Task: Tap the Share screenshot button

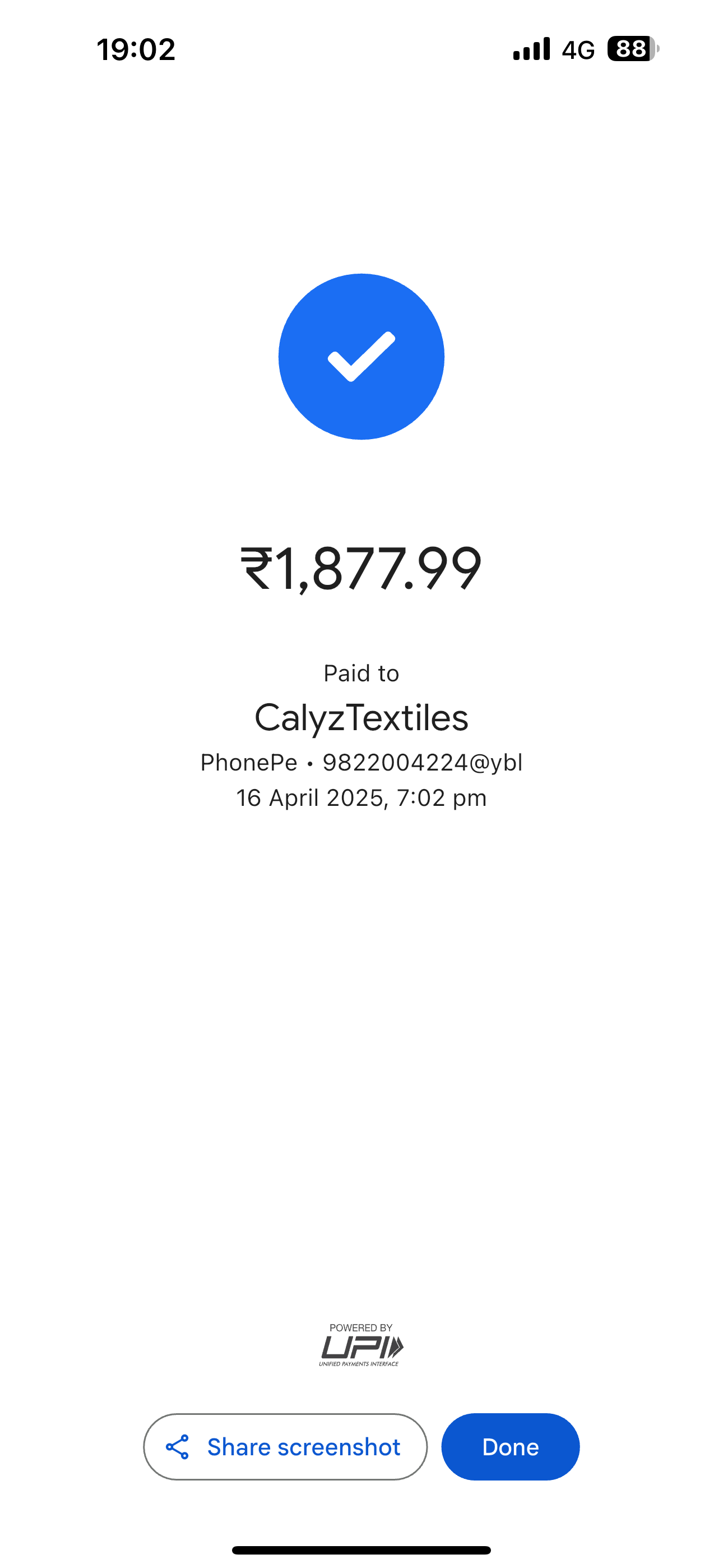Action: point(285,1446)
